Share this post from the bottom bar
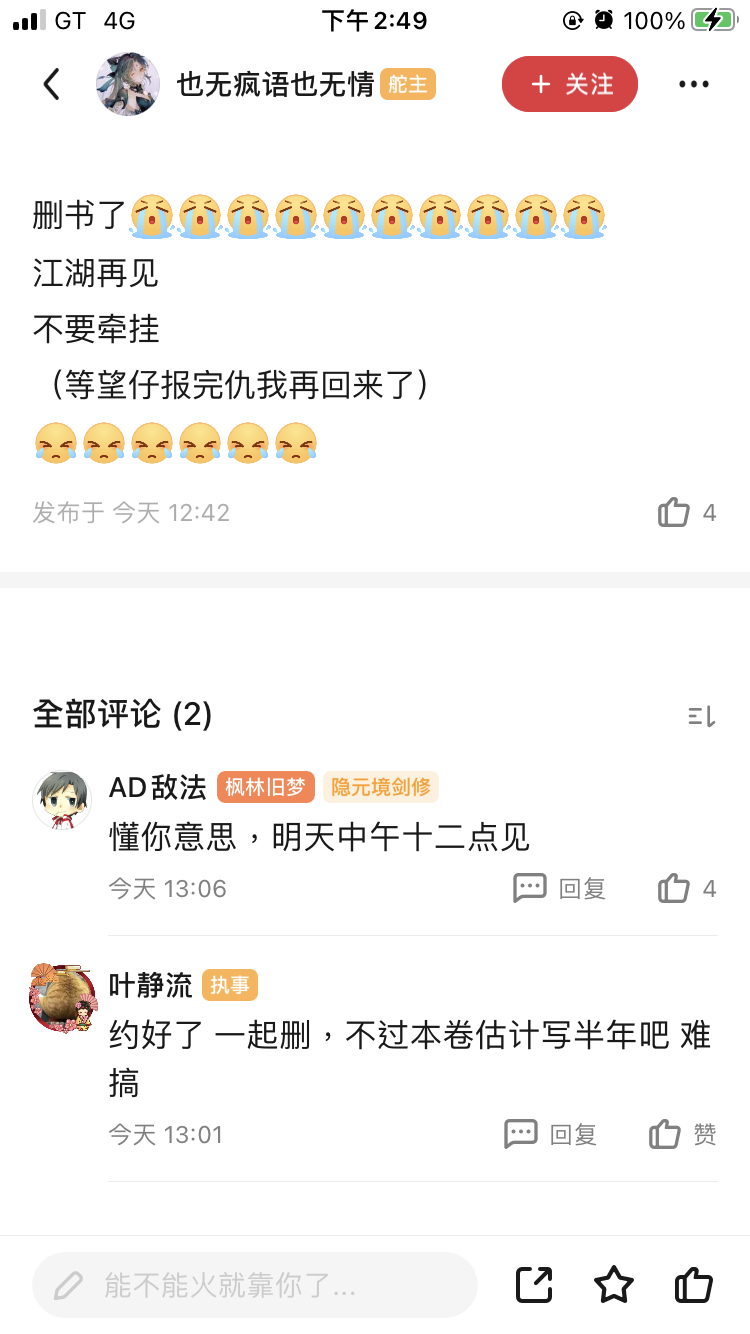750x1334 pixels. coord(534,1285)
